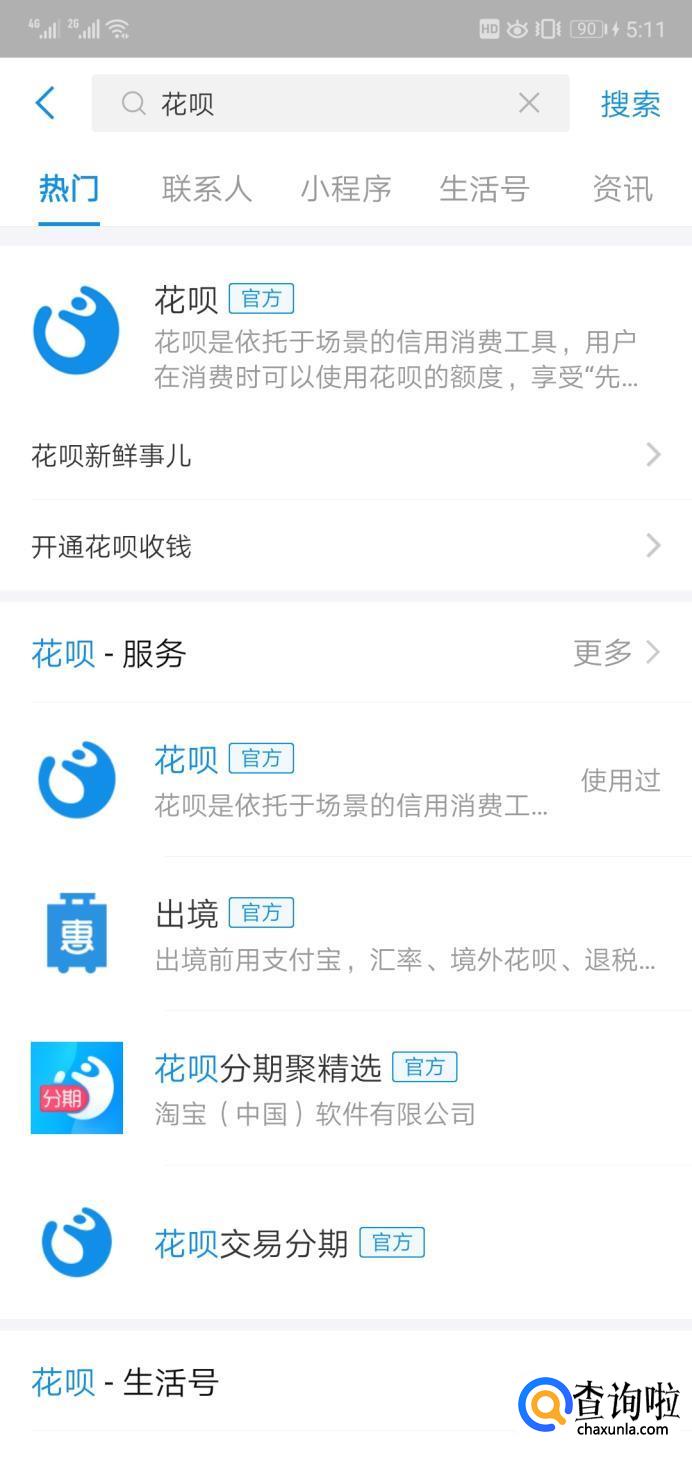
Task: Clear the search text with the X
Action: coord(529,103)
